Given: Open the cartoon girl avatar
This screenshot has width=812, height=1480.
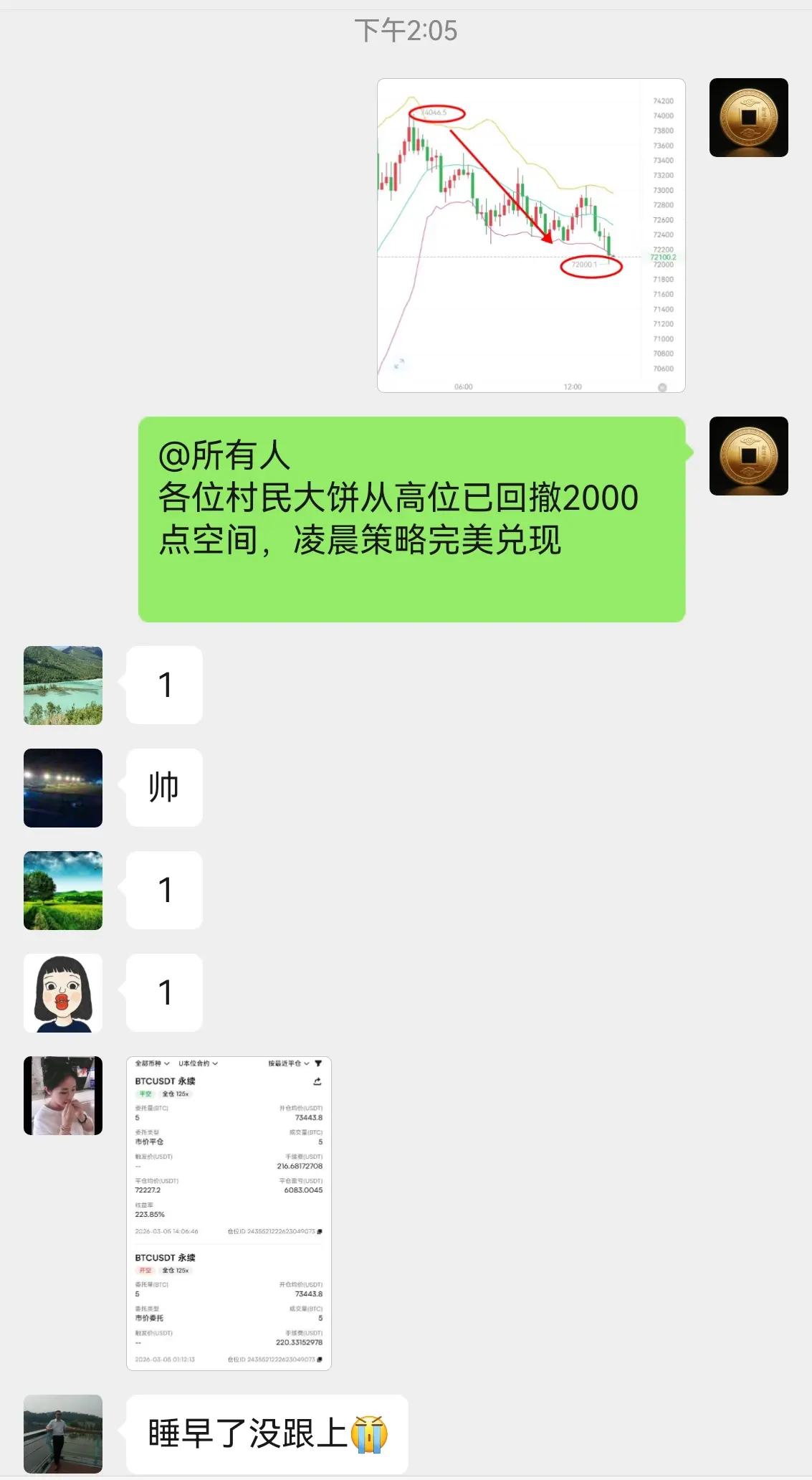Looking at the screenshot, I should point(62,992).
